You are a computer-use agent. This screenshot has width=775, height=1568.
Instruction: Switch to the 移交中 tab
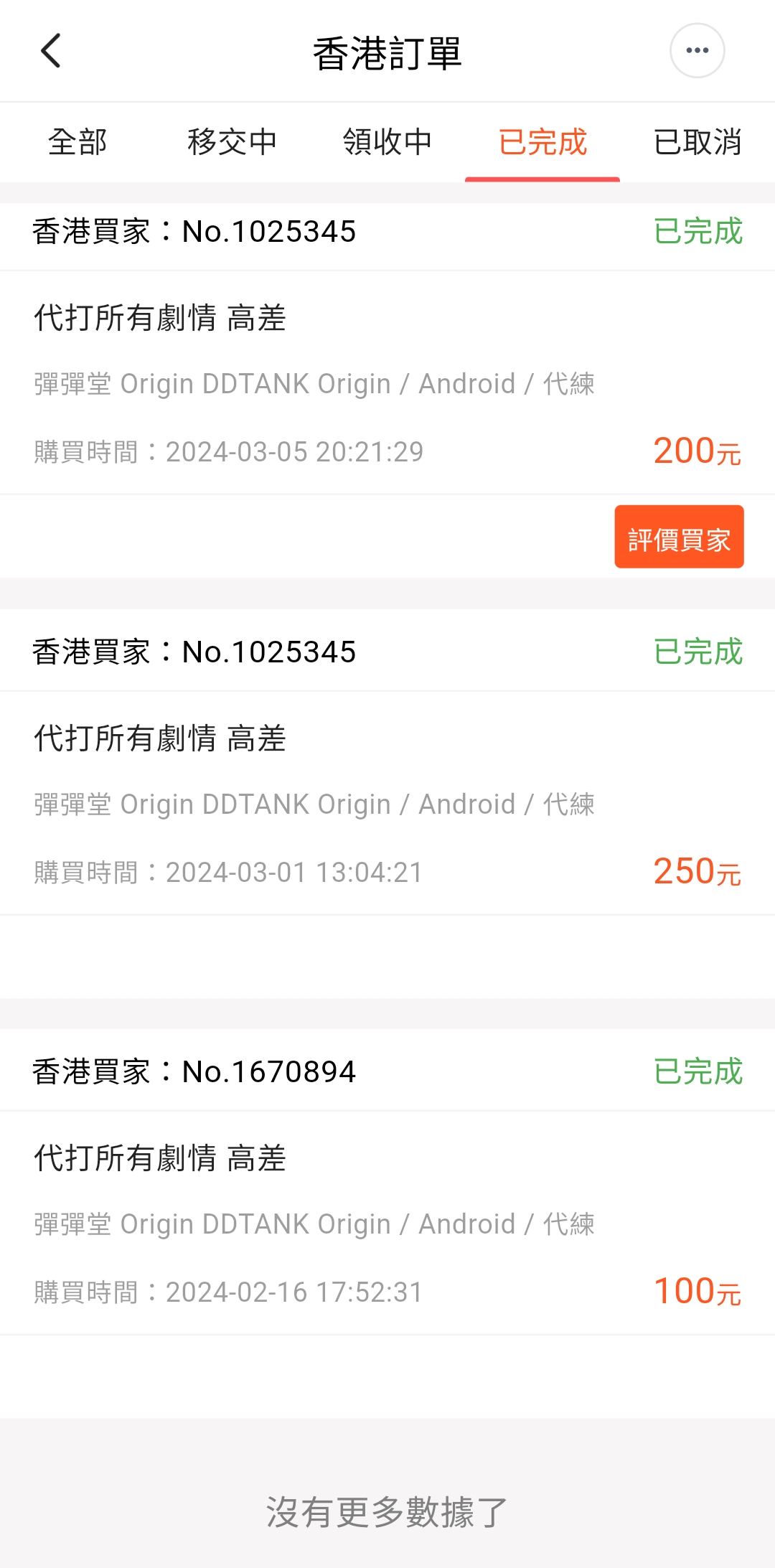tap(232, 142)
